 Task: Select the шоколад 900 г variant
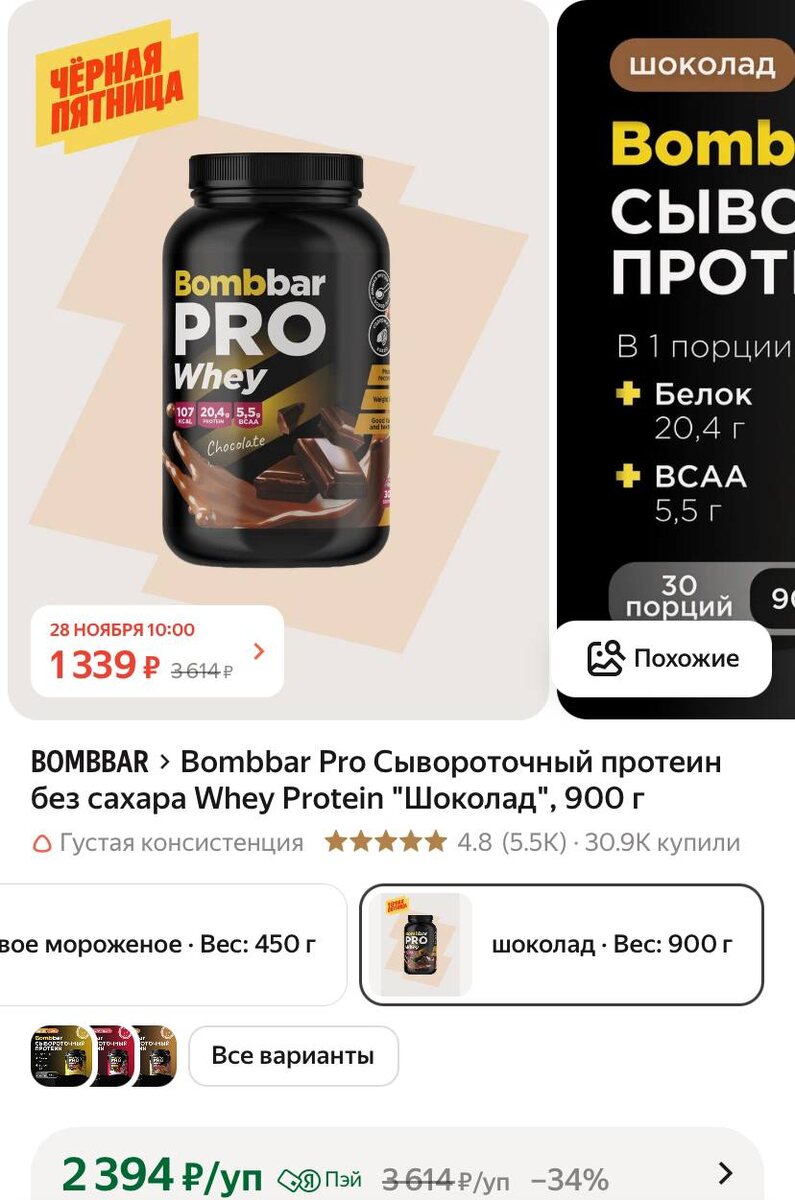(x=561, y=945)
